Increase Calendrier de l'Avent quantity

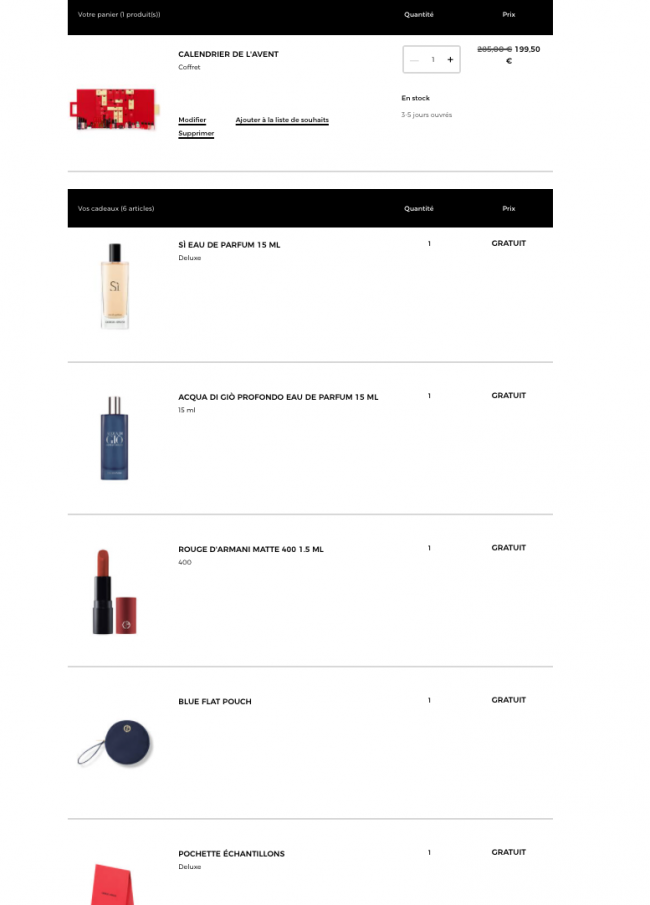pos(450,60)
